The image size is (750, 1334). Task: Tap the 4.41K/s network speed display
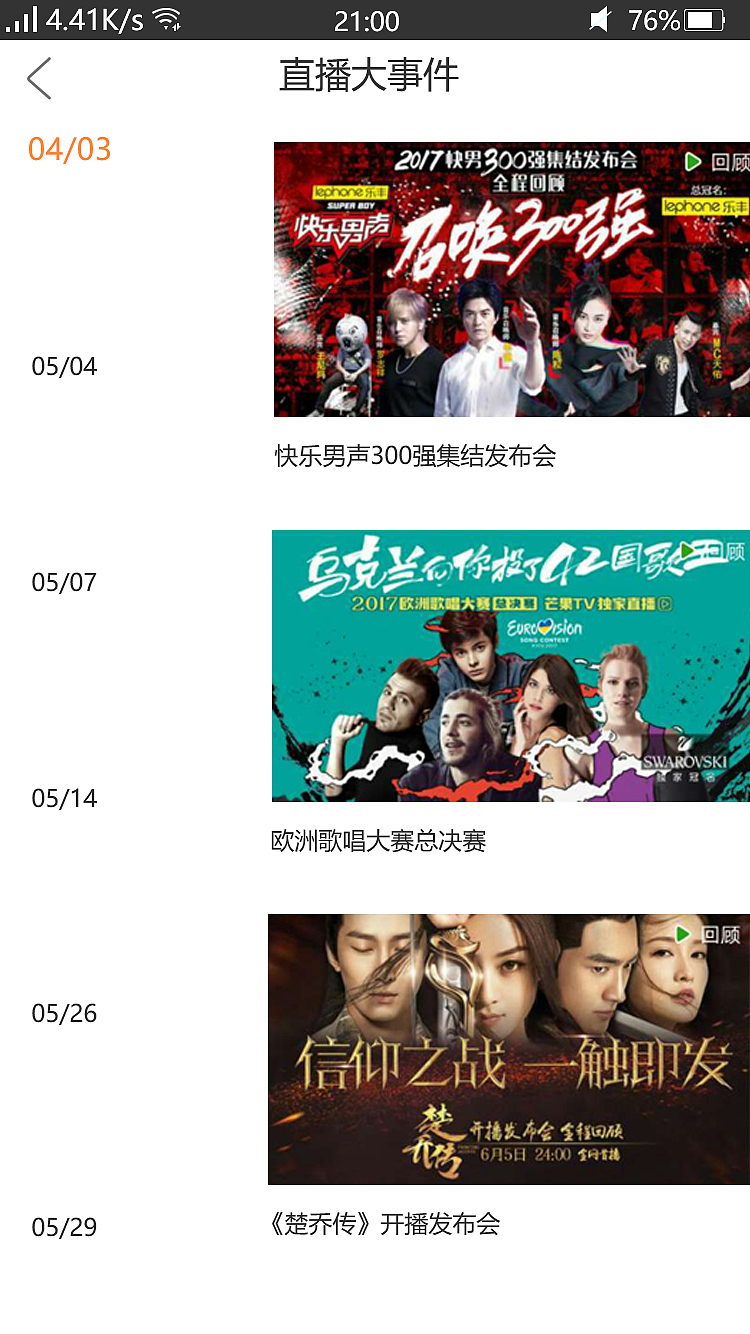pos(93,17)
